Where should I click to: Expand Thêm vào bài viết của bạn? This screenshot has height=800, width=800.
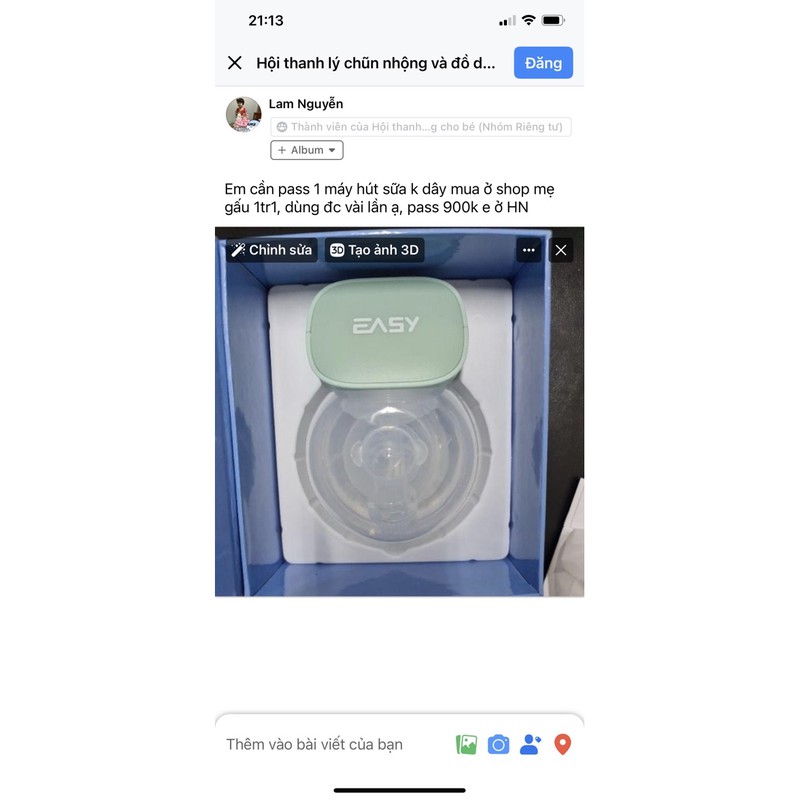tap(314, 744)
